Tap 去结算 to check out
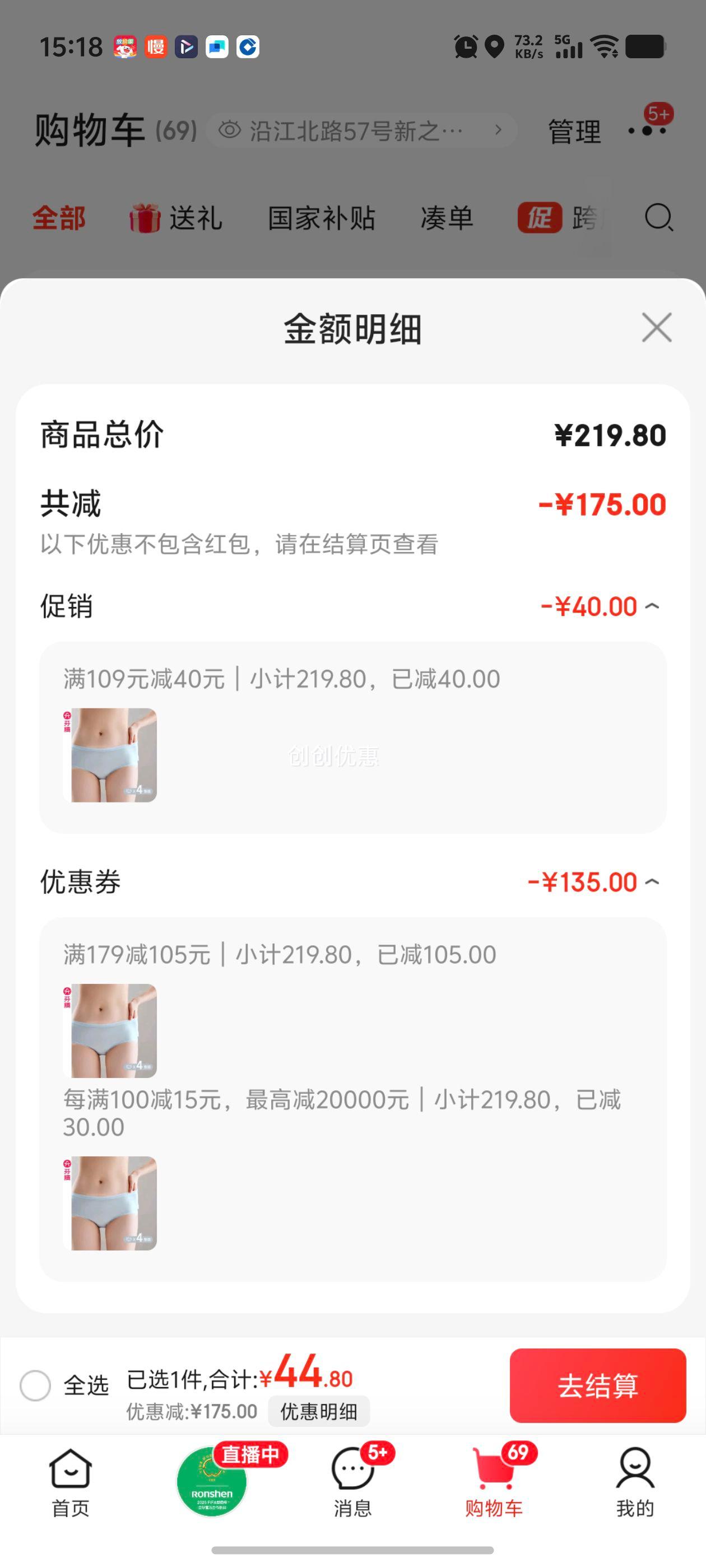Screen dimensions: 706x1568 point(597,1385)
